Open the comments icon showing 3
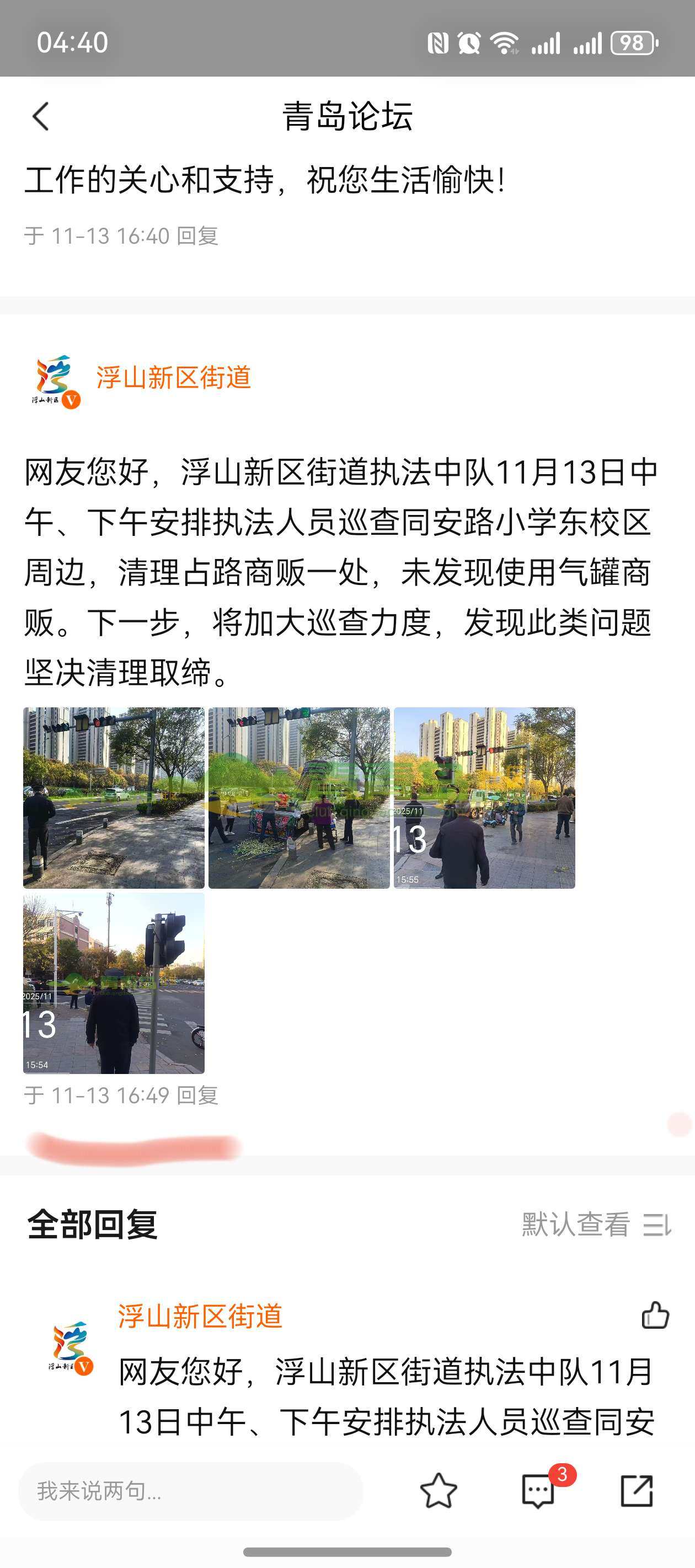695x1568 pixels. (x=538, y=1491)
